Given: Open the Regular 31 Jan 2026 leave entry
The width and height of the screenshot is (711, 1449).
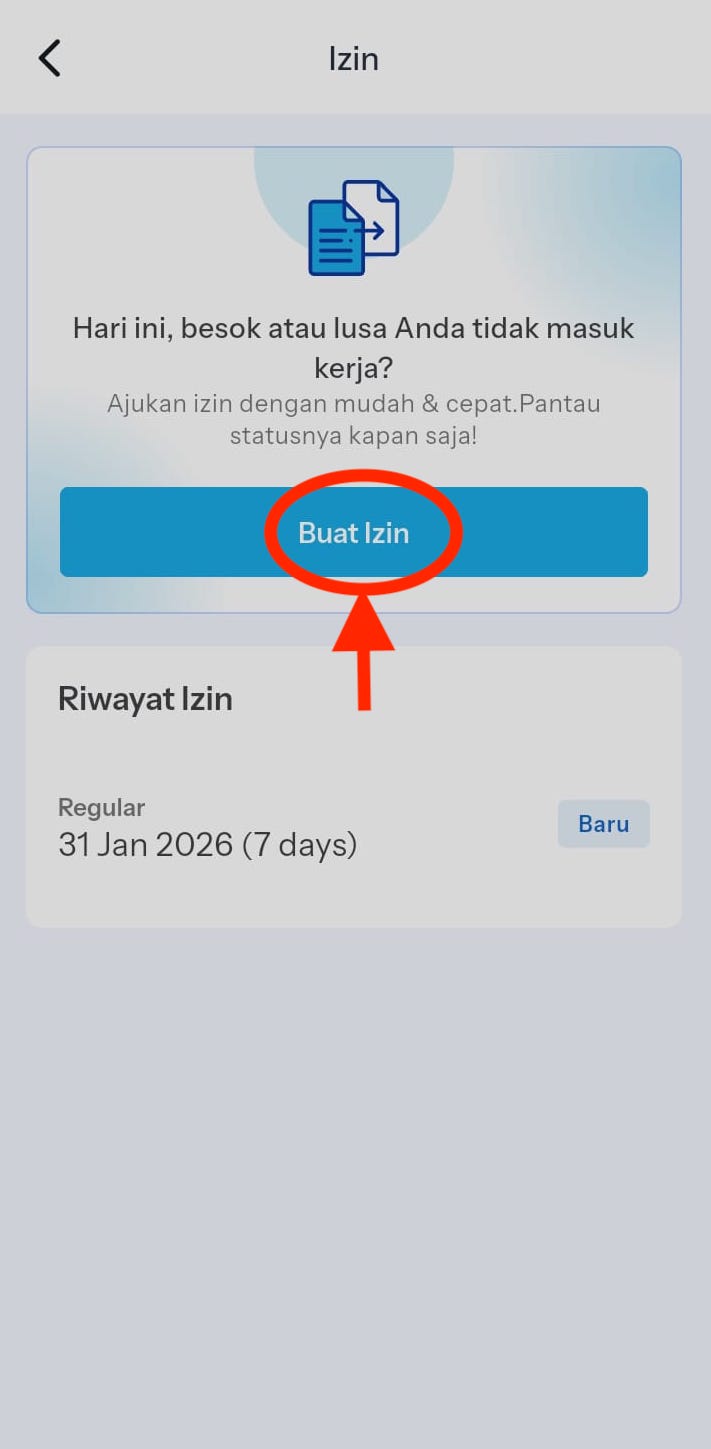Looking at the screenshot, I should (x=300, y=828).
